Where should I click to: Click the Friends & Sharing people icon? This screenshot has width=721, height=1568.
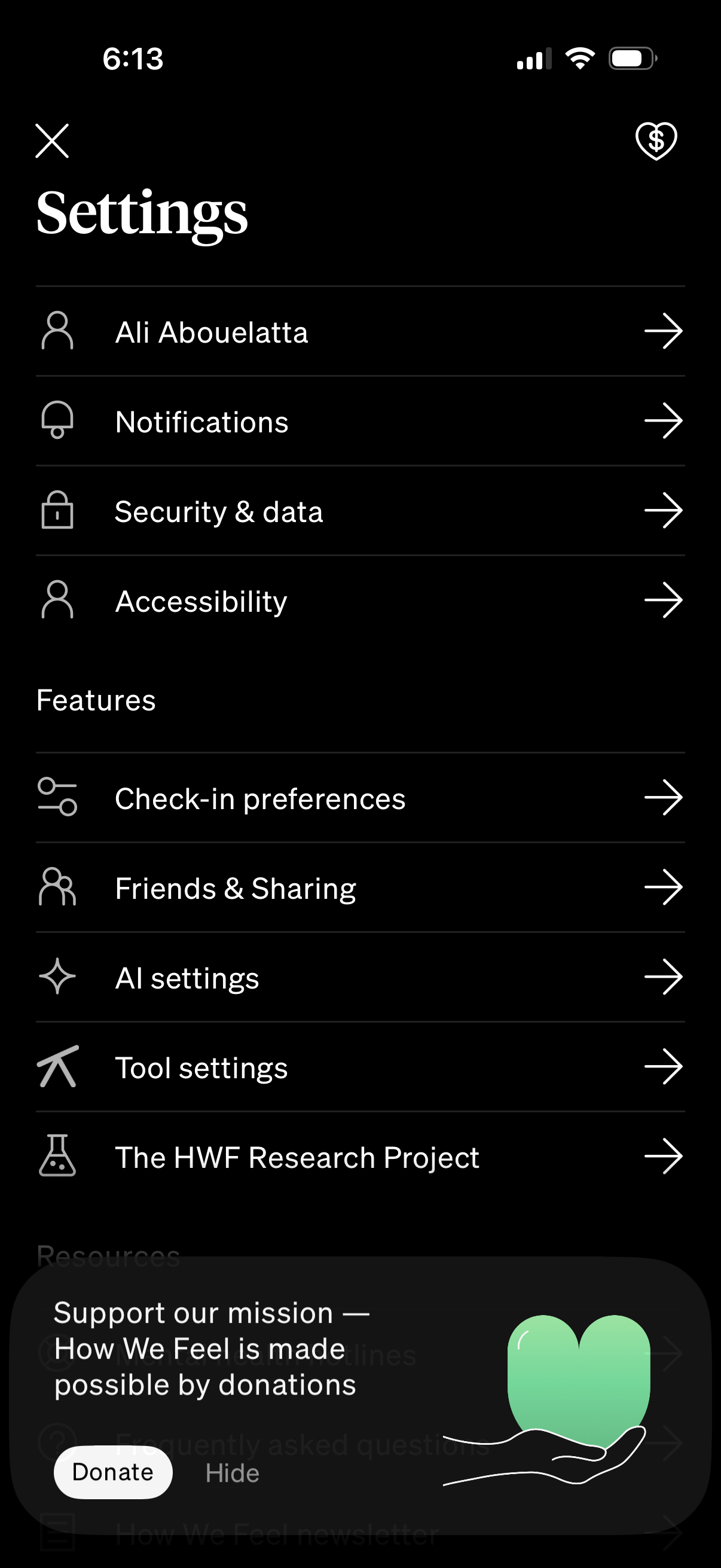[58, 887]
